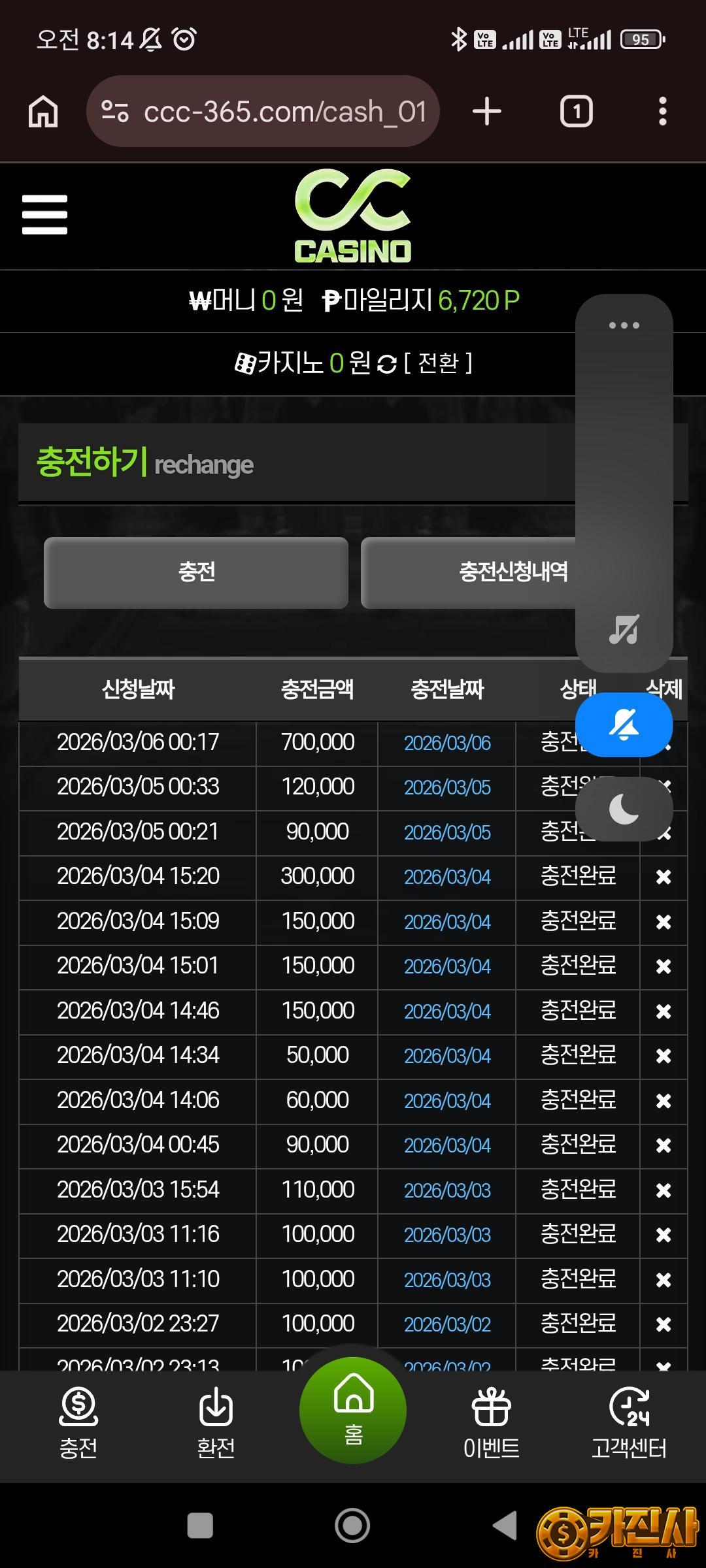
Task: Open a new browser tab
Action: coord(487,112)
